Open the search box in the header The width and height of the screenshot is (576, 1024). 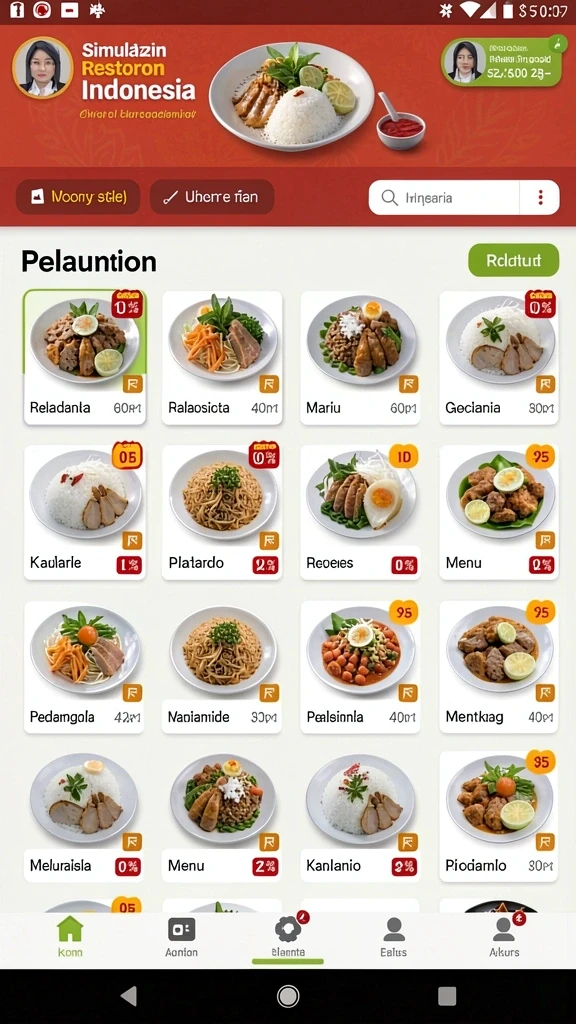tap(444, 197)
